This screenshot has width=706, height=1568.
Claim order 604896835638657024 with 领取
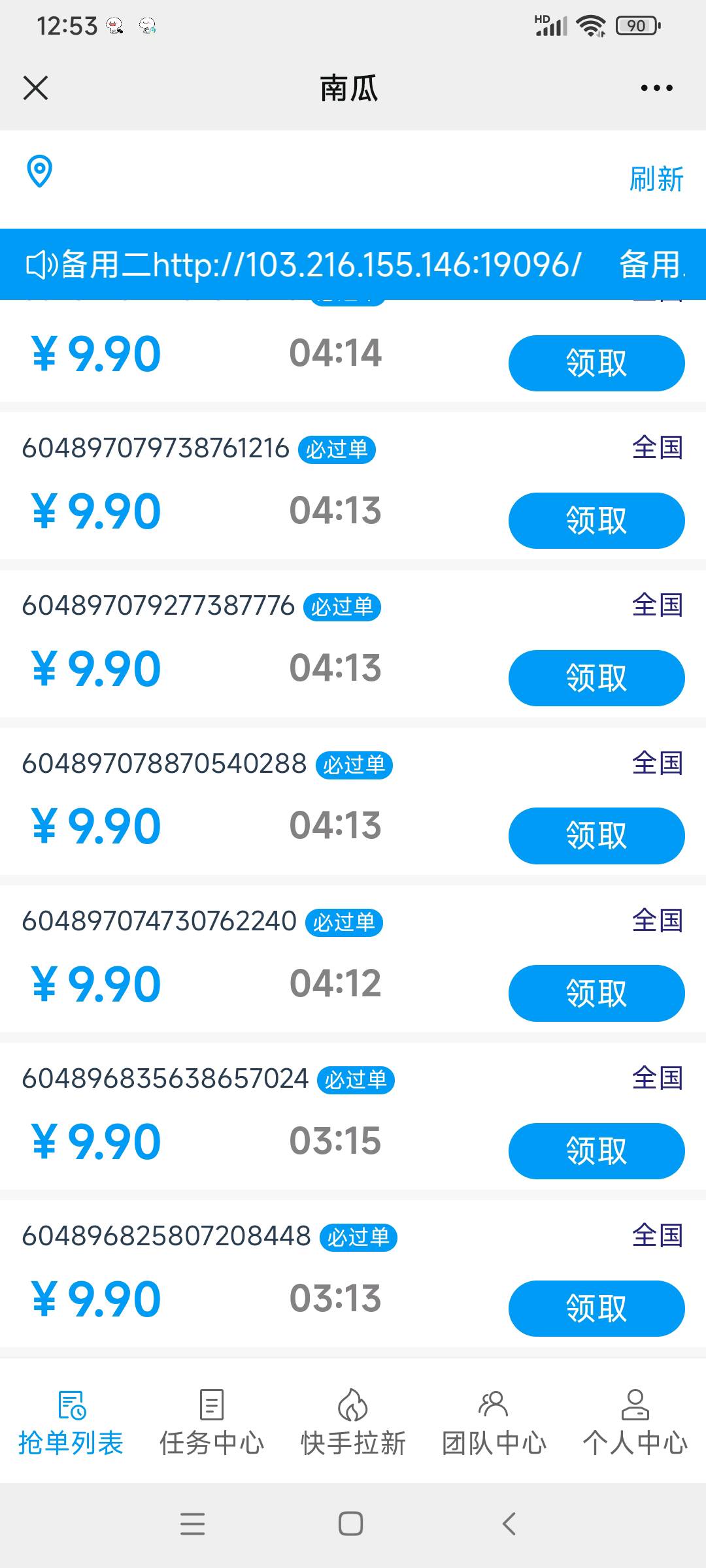point(596,1151)
